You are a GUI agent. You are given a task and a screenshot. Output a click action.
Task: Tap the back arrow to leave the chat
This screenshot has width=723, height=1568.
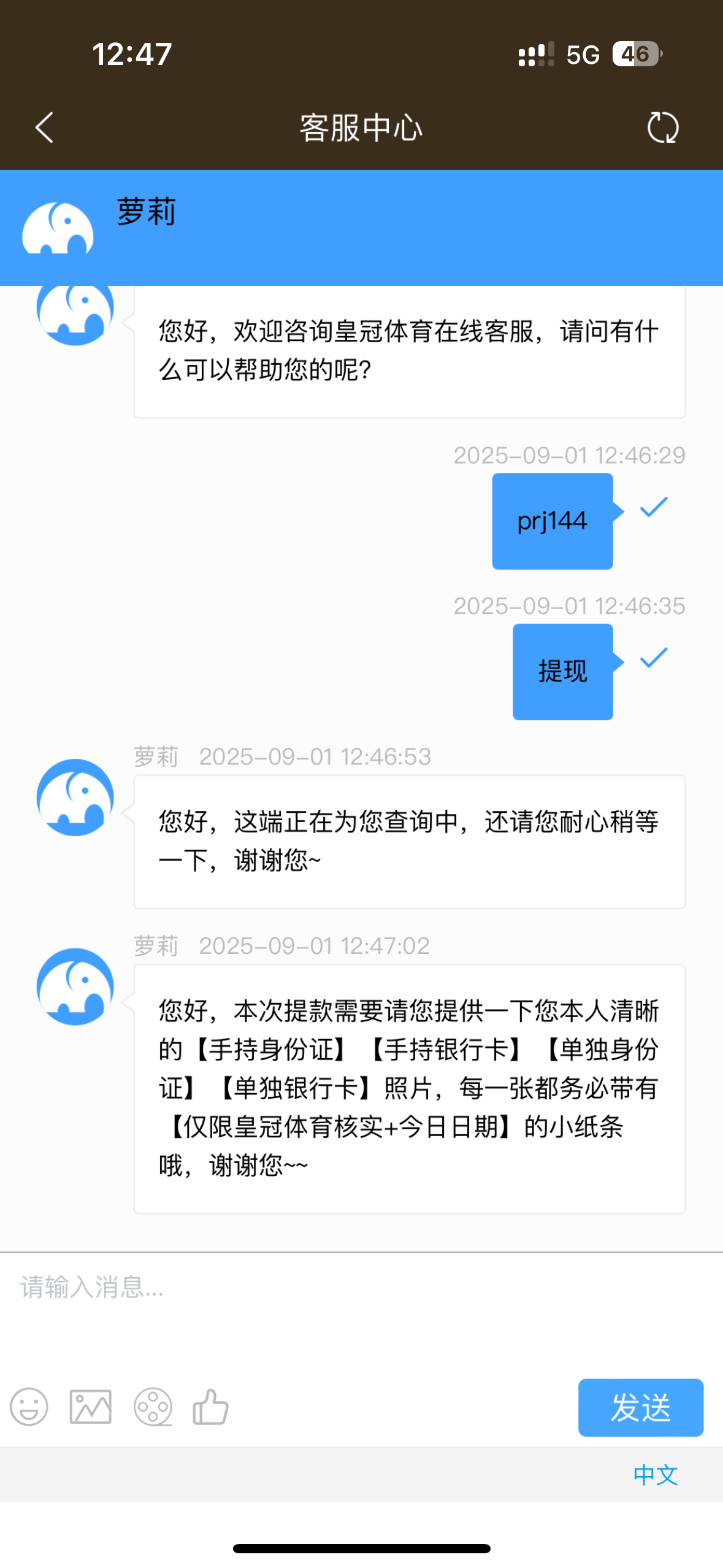coord(43,128)
